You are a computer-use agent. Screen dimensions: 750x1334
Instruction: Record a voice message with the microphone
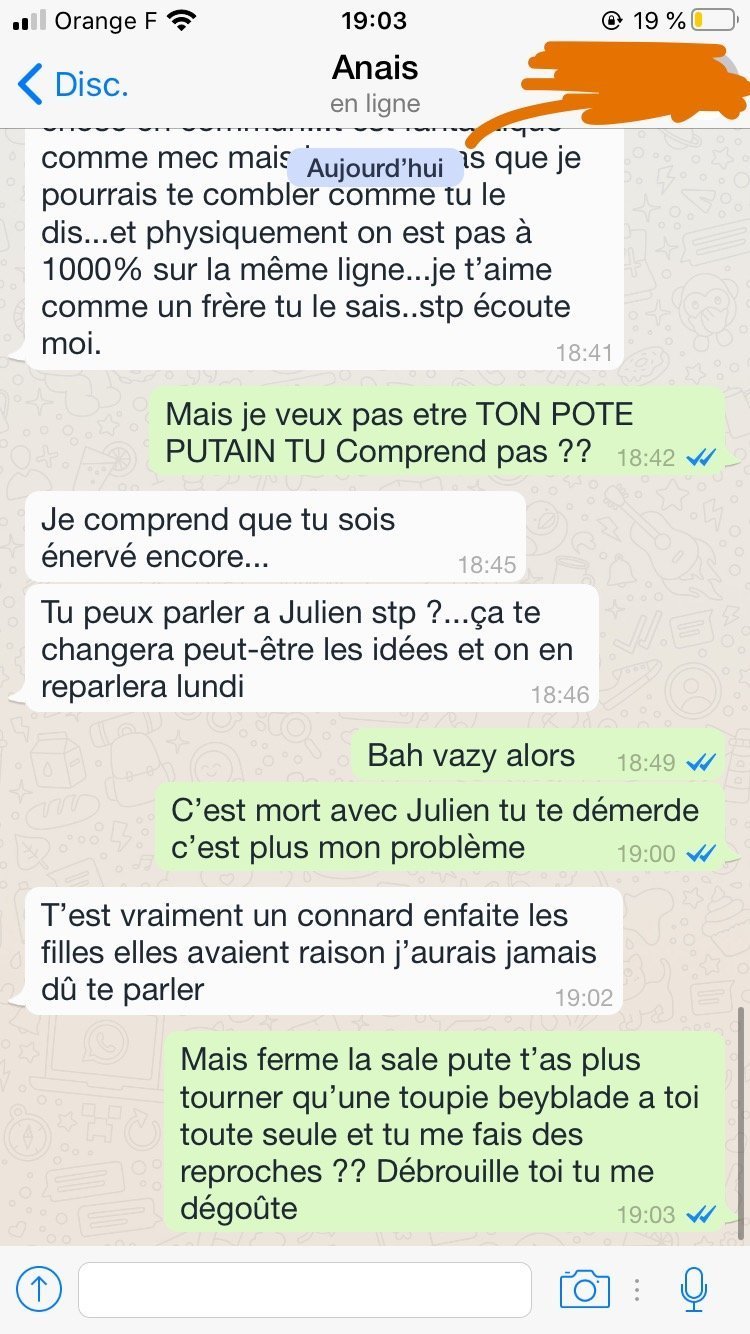pyautogui.click(x=693, y=1289)
